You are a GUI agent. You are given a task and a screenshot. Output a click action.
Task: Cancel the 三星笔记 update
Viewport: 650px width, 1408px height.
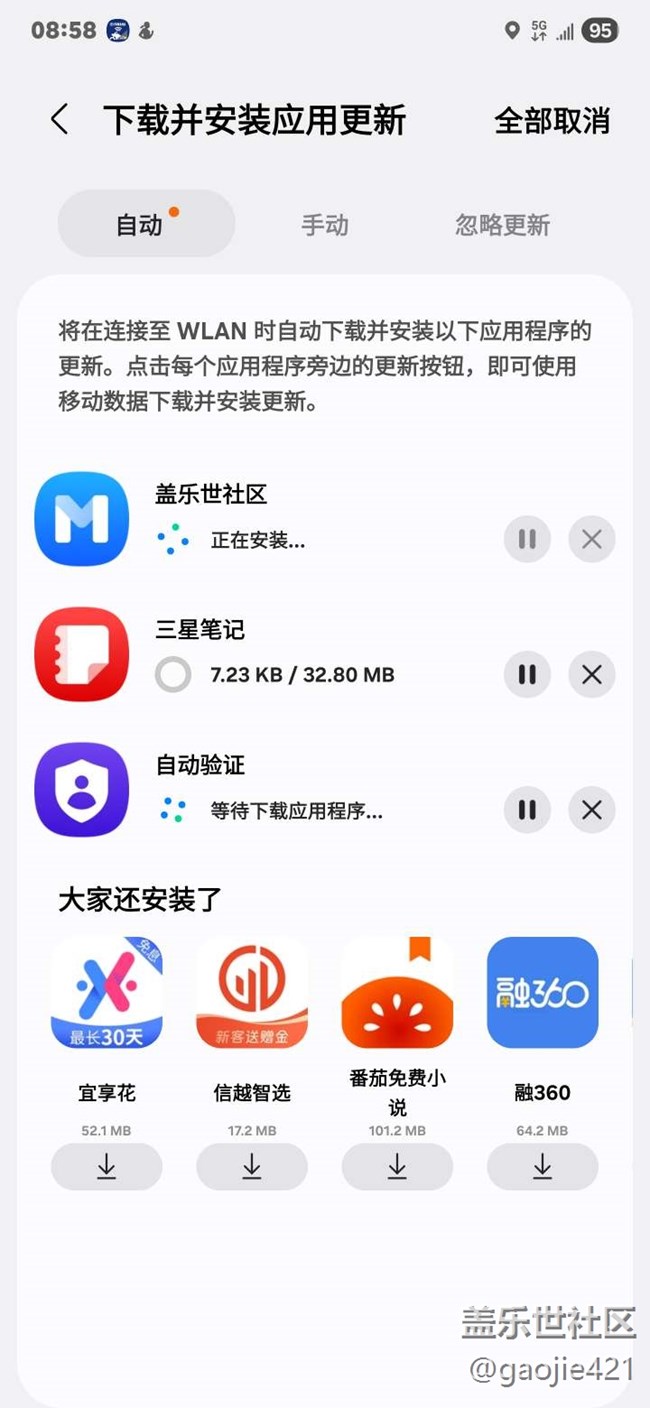point(592,675)
